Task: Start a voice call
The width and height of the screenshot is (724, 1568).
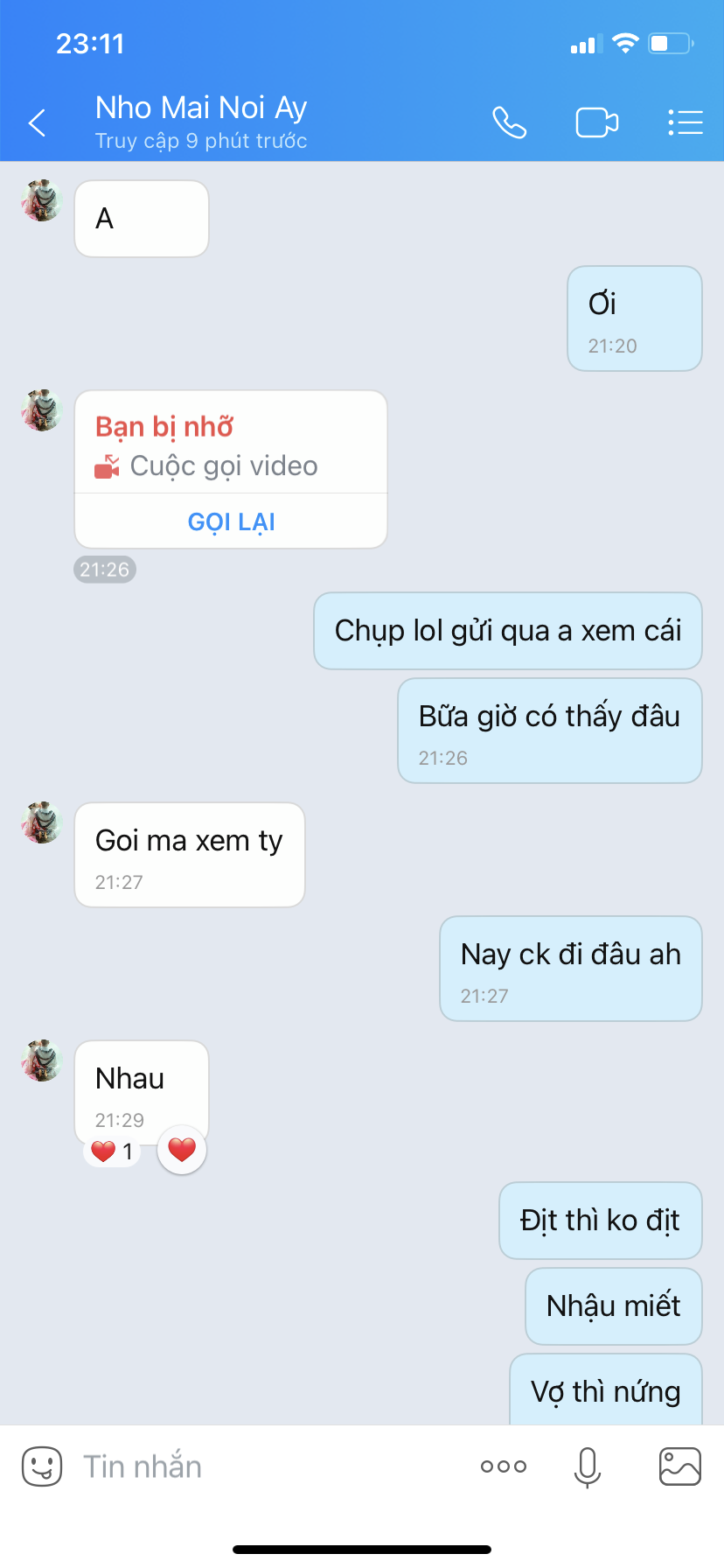Action: [x=509, y=123]
